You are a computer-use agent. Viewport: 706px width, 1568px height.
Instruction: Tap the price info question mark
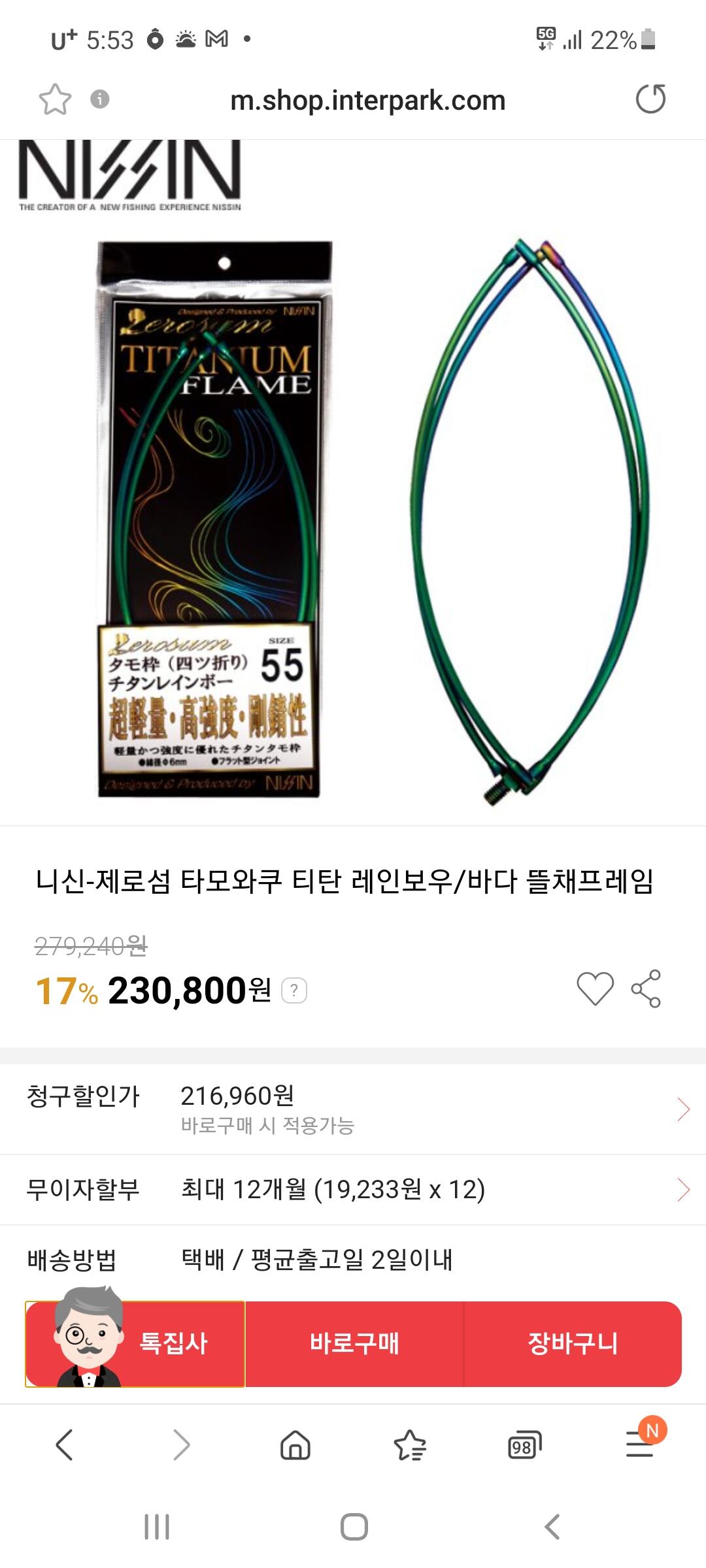coord(294,990)
